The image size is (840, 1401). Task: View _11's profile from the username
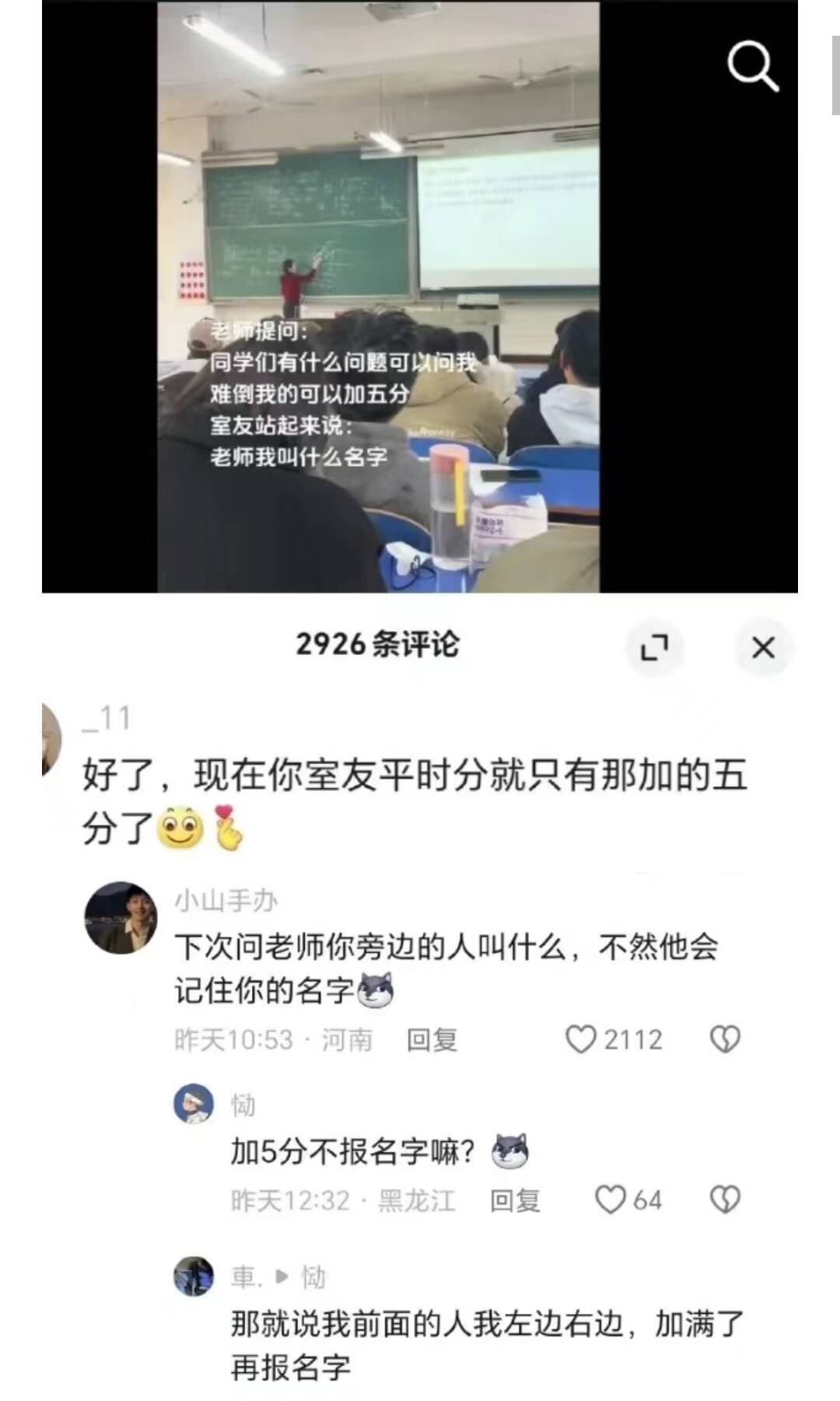[107, 719]
